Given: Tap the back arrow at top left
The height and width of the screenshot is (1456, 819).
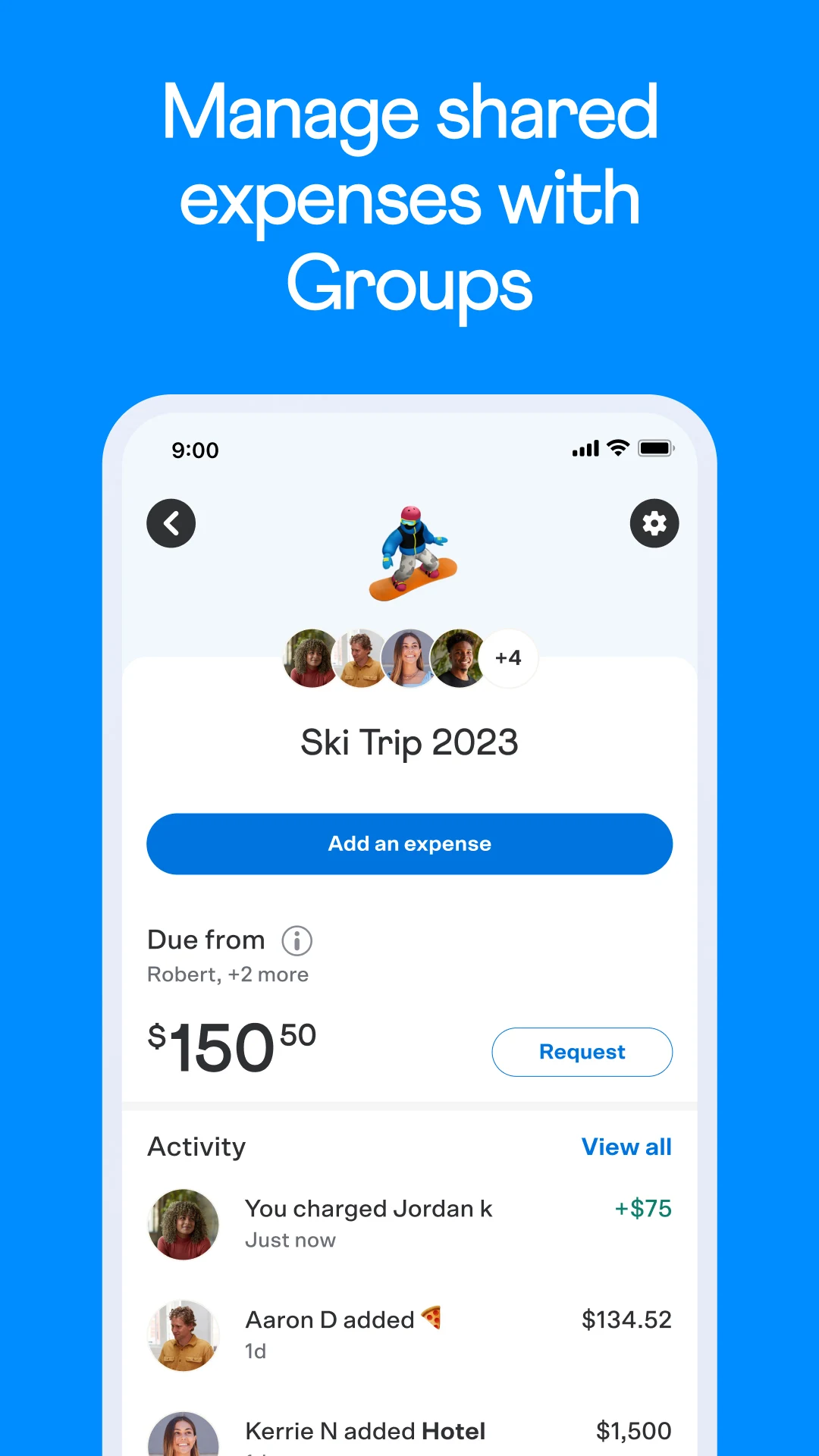Looking at the screenshot, I should pos(171,523).
